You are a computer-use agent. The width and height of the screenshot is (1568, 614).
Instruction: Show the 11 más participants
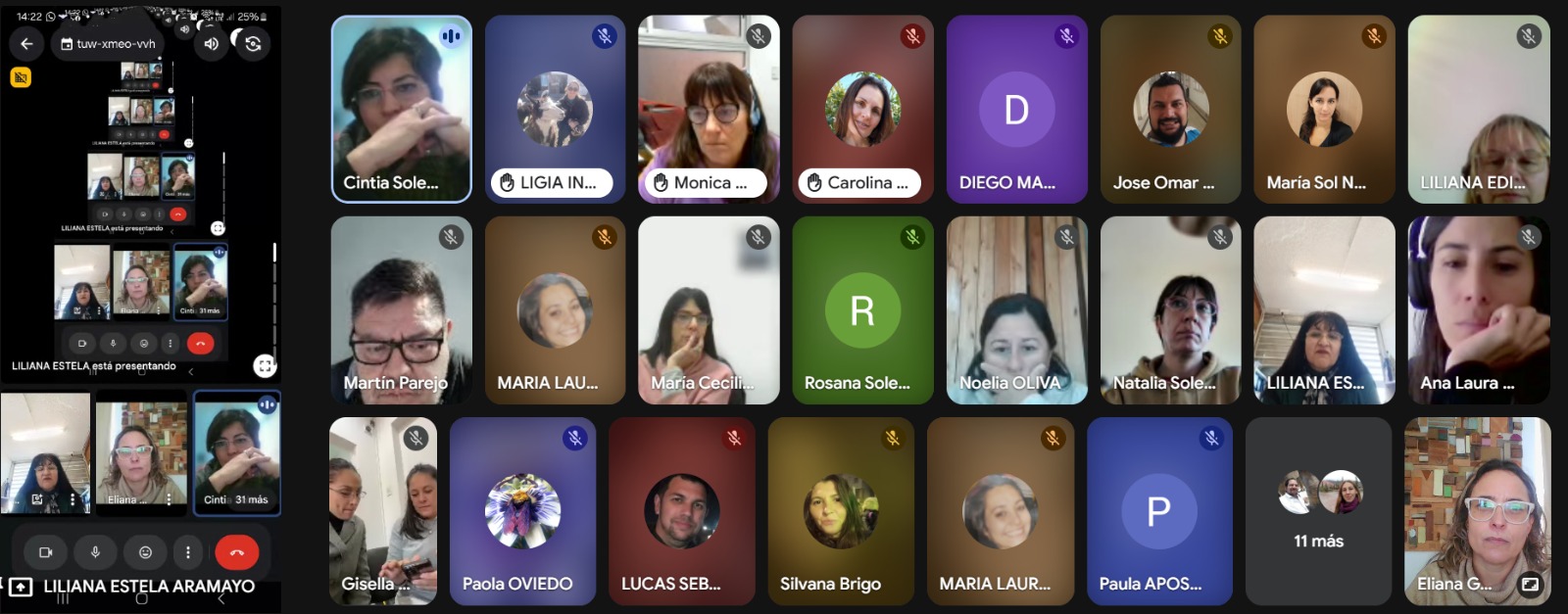tap(1318, 510)
